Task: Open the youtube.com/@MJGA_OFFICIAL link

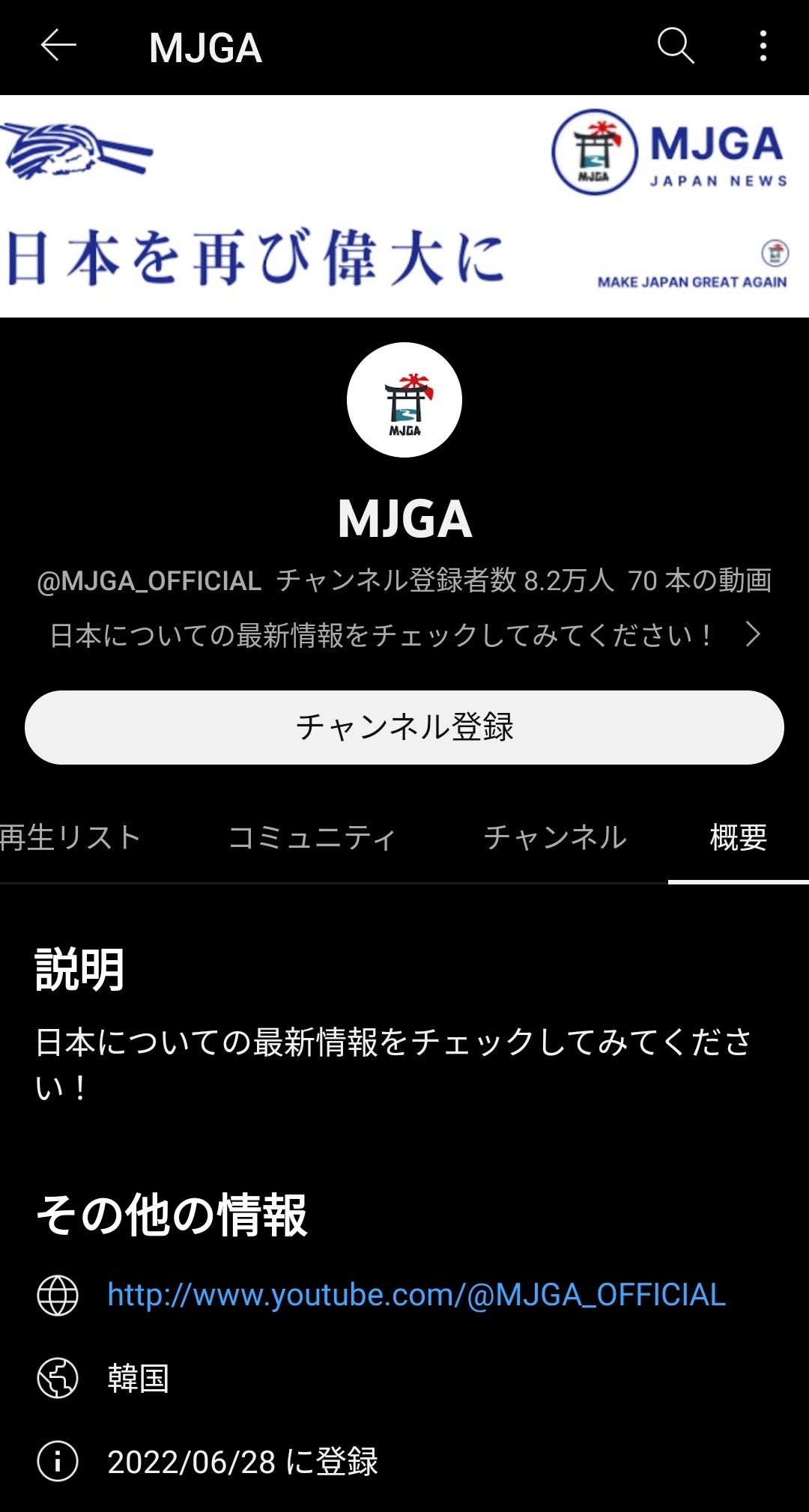Action: (x=416, y=1295)
